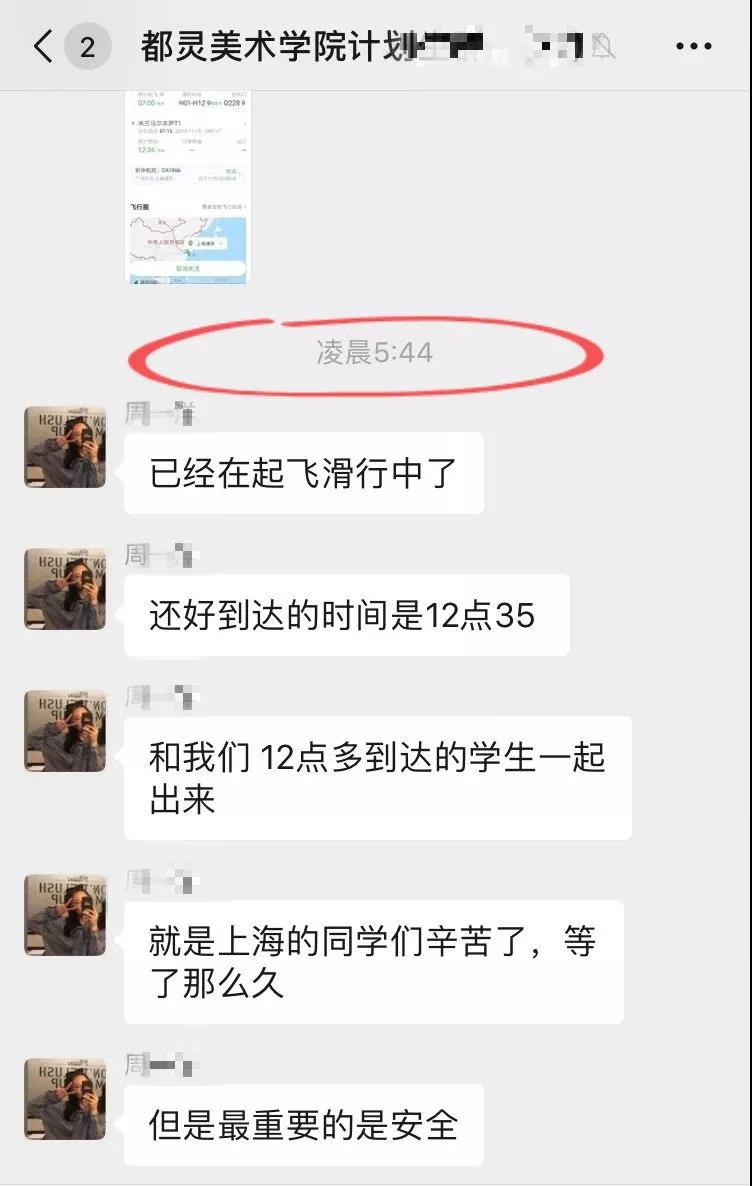Tap sender avatar beside 已经在起飞滑行中了
The height and width of the screenshot is (1186, 752).
pyautogui.click(x=65, y=447)
